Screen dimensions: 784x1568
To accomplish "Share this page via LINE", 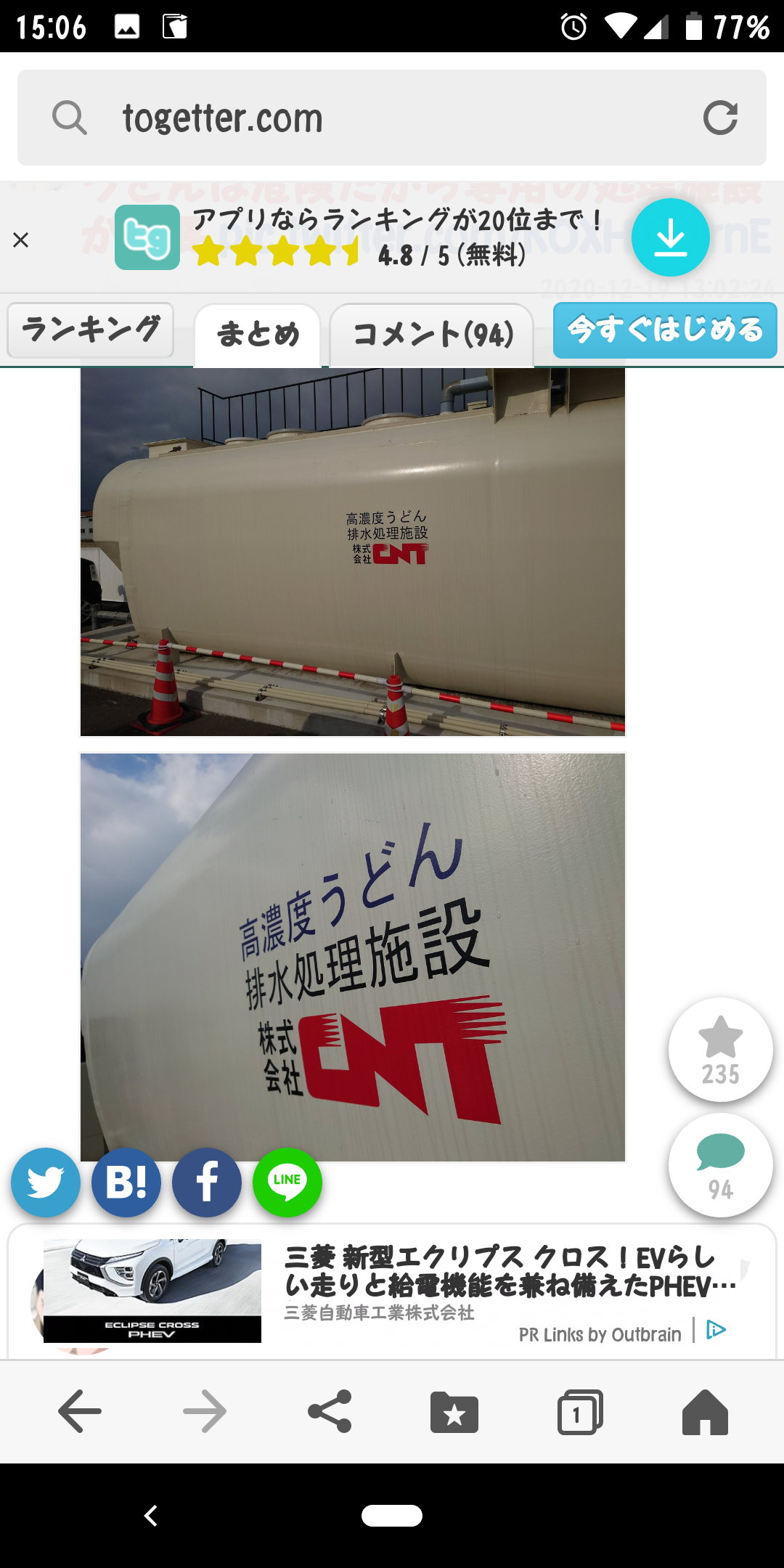I will click(287, 1183).
